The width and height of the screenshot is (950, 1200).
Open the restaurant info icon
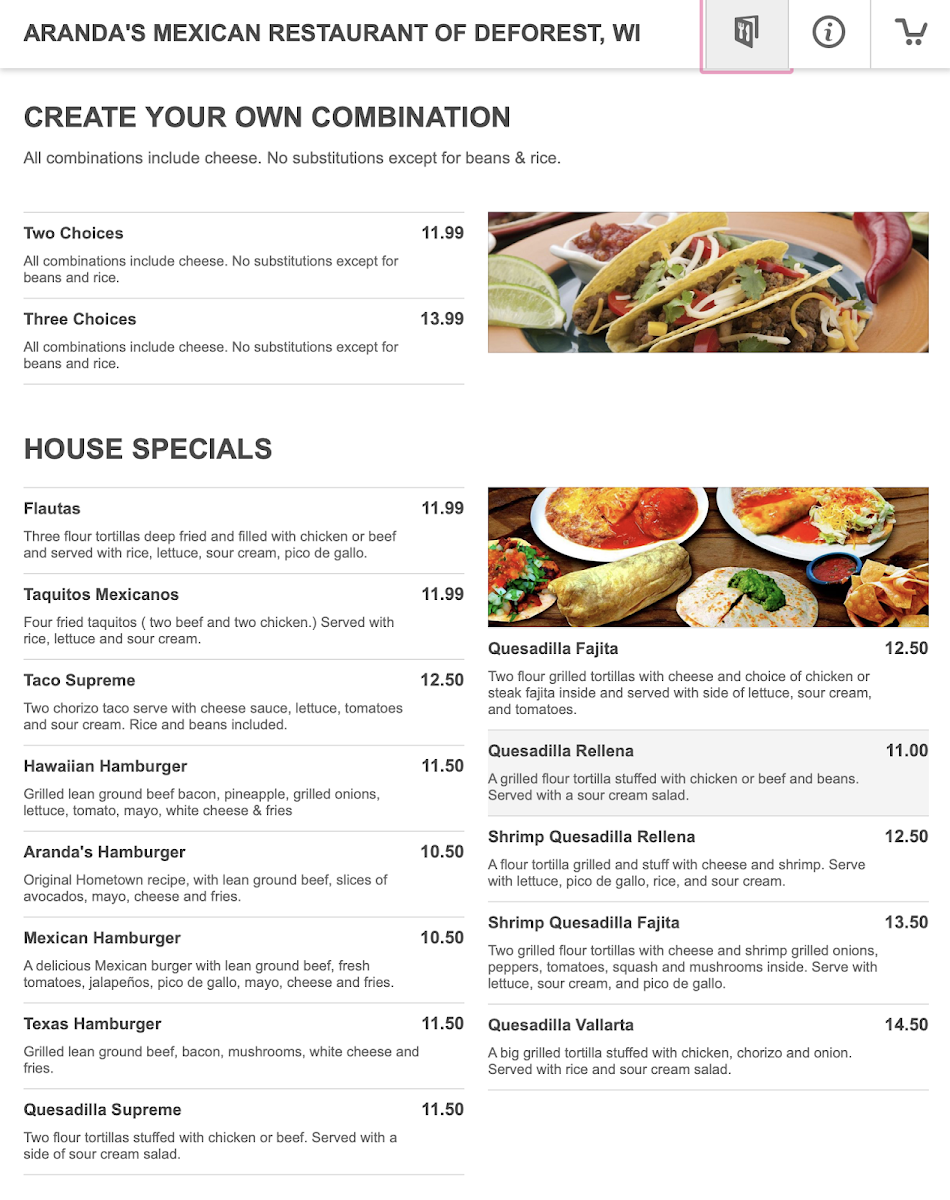(x=829, y=34)
